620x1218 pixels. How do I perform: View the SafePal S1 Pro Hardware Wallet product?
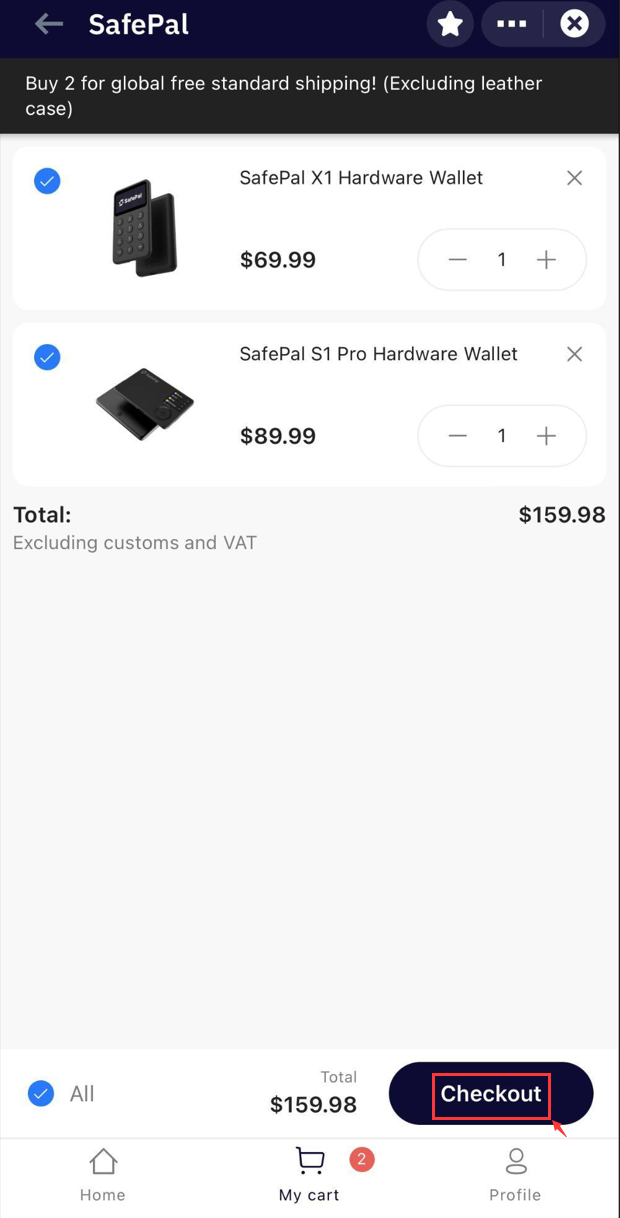tap(145, 404)
